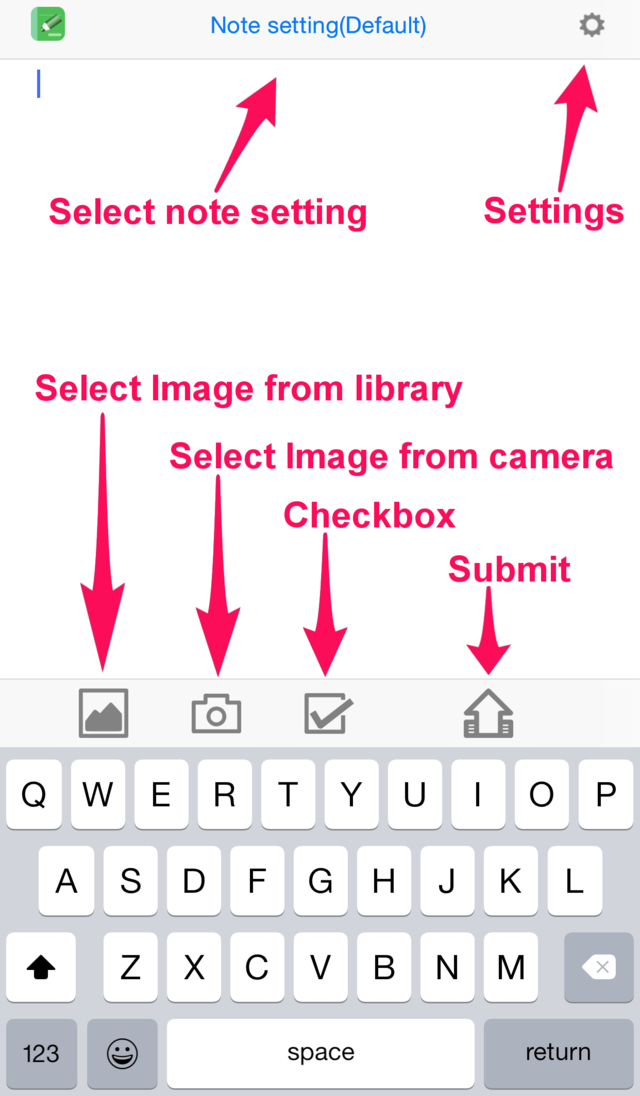The width and height of the screenshot is (640, 1096).
Task: Pick an image from the photo library
Action: coord(103,713)
